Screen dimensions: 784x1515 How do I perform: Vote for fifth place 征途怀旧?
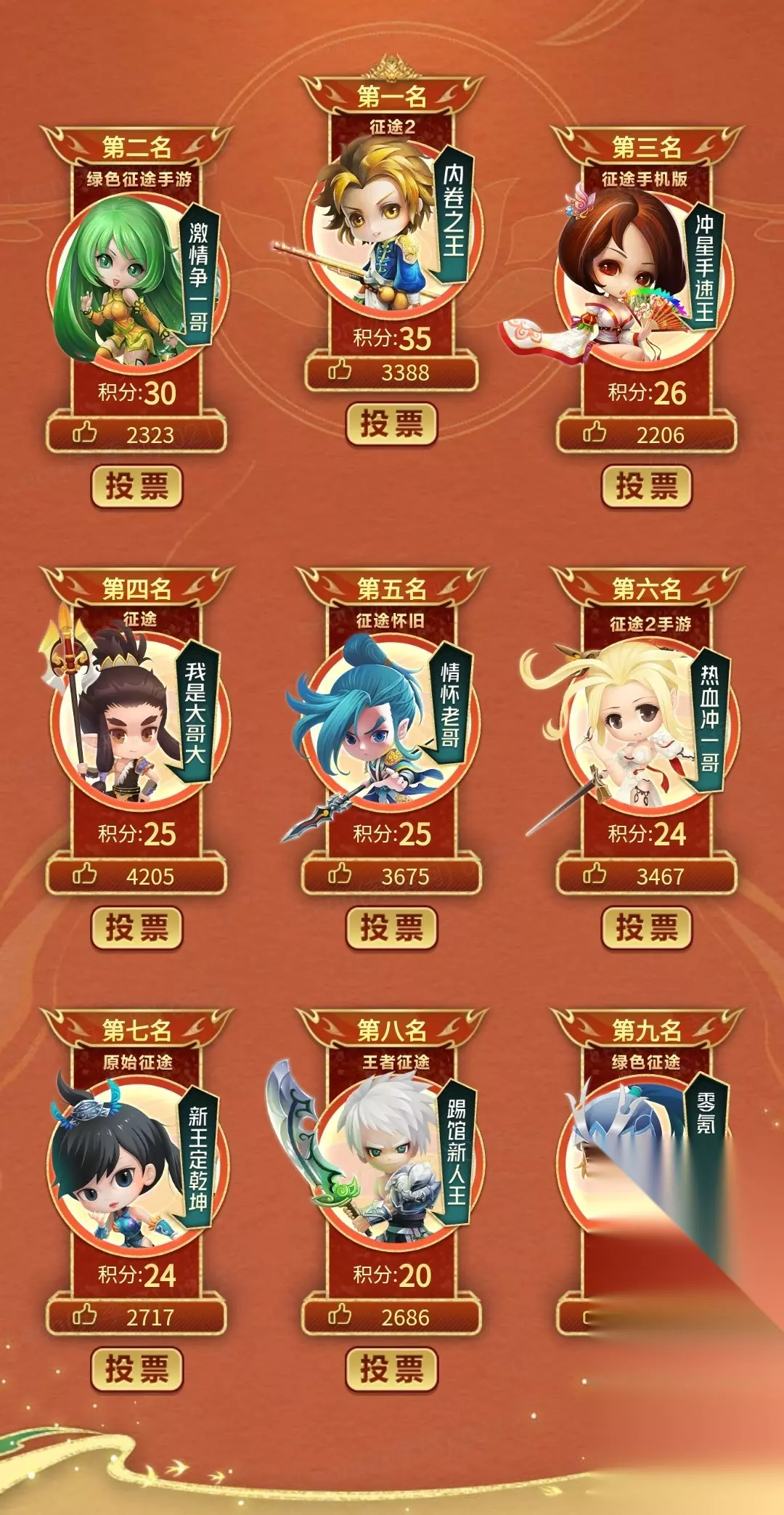(391, 927)
